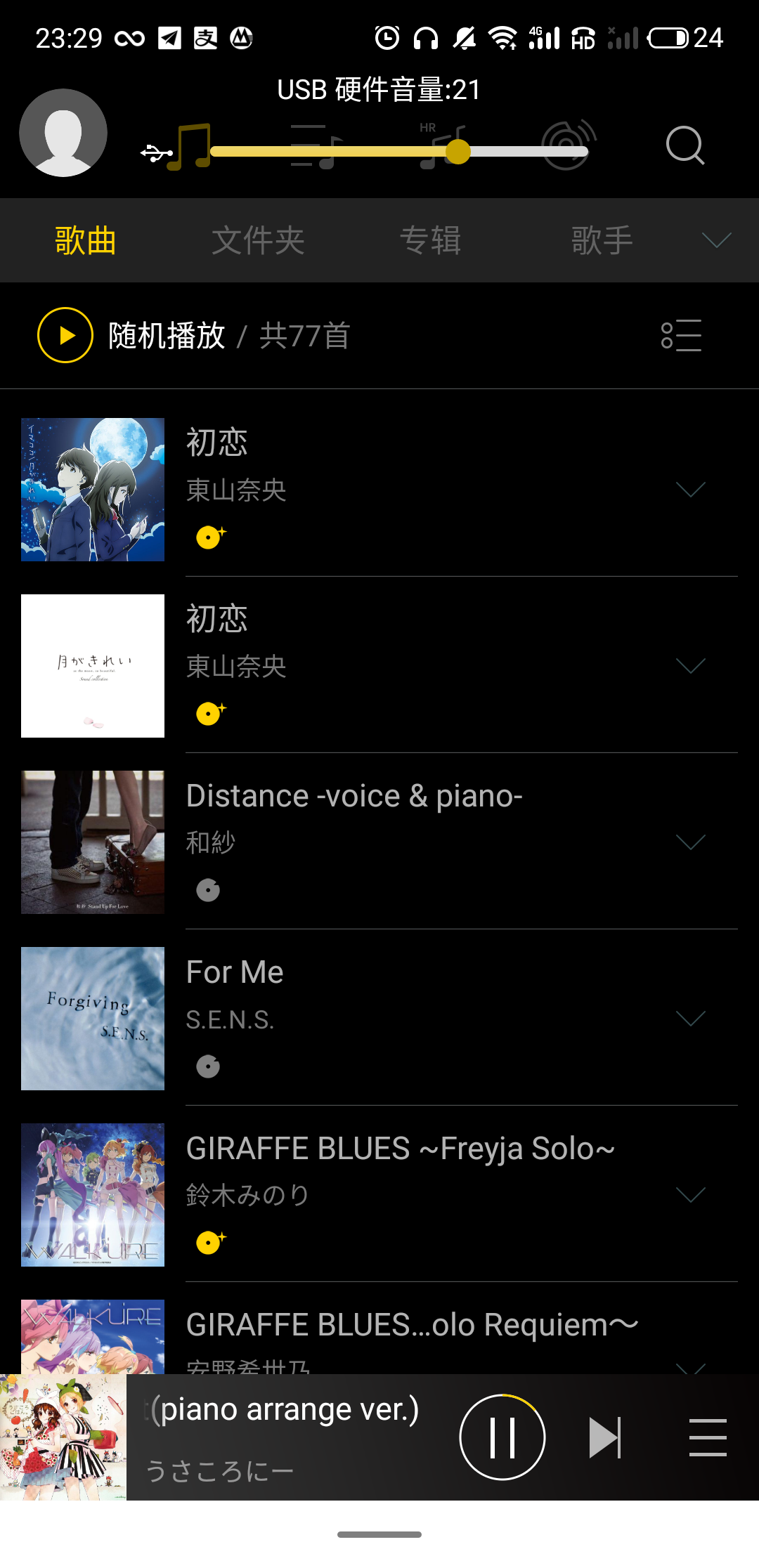759x1568 pixels.
Task: Open now-playing piano arrange ver. cover
Action: pyautogui.click(x=63, y=1437)
